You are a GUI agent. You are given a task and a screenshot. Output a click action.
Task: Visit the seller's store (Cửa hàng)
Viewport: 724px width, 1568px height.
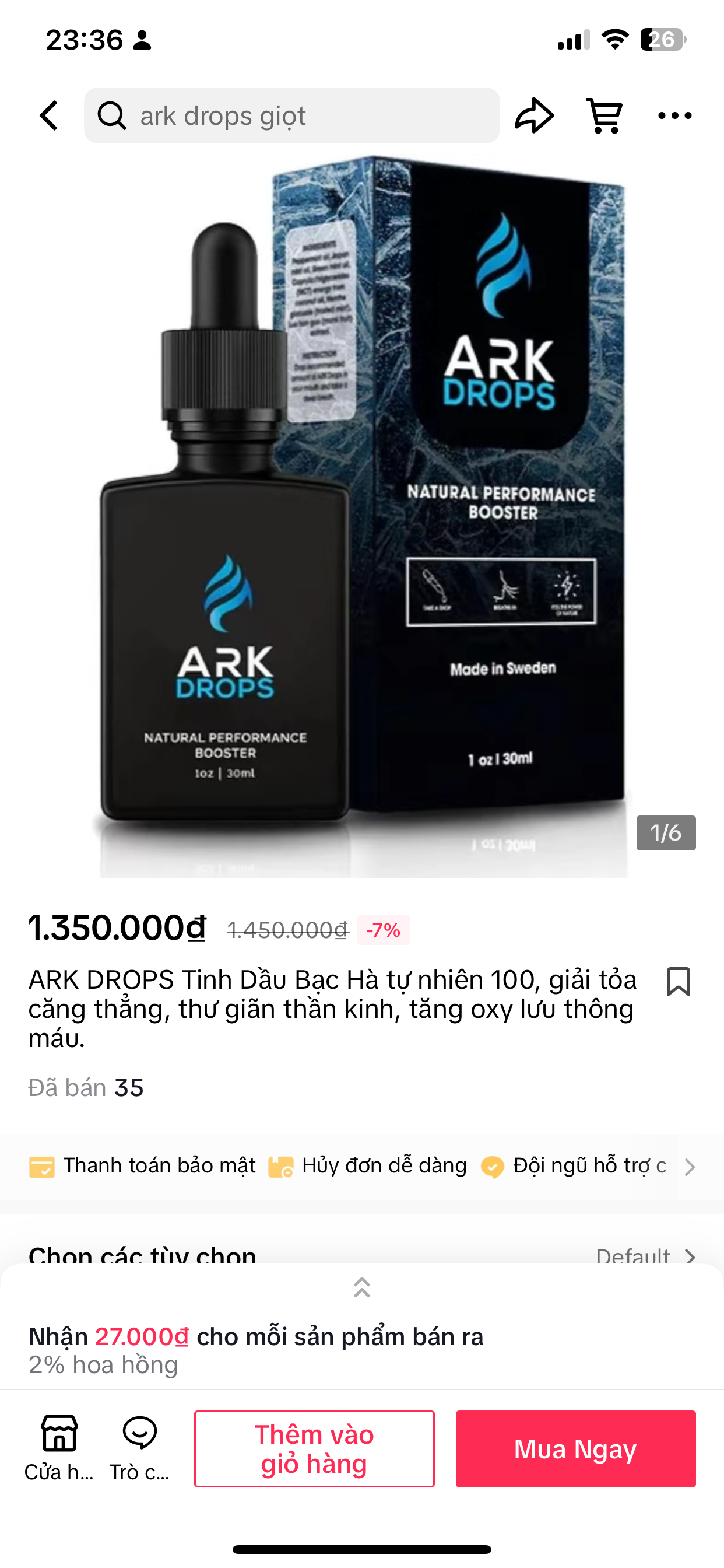point(59,1447)
